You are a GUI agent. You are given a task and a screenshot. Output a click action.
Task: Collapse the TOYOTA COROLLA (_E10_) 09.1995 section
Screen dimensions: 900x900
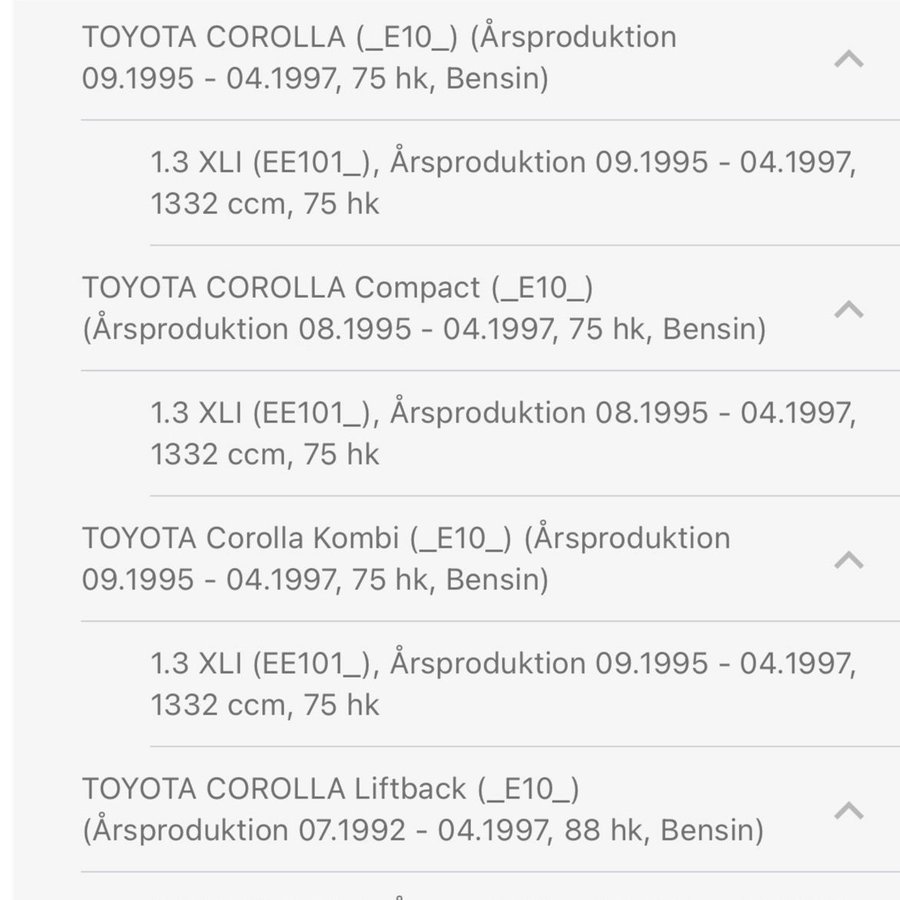(848, 59)
